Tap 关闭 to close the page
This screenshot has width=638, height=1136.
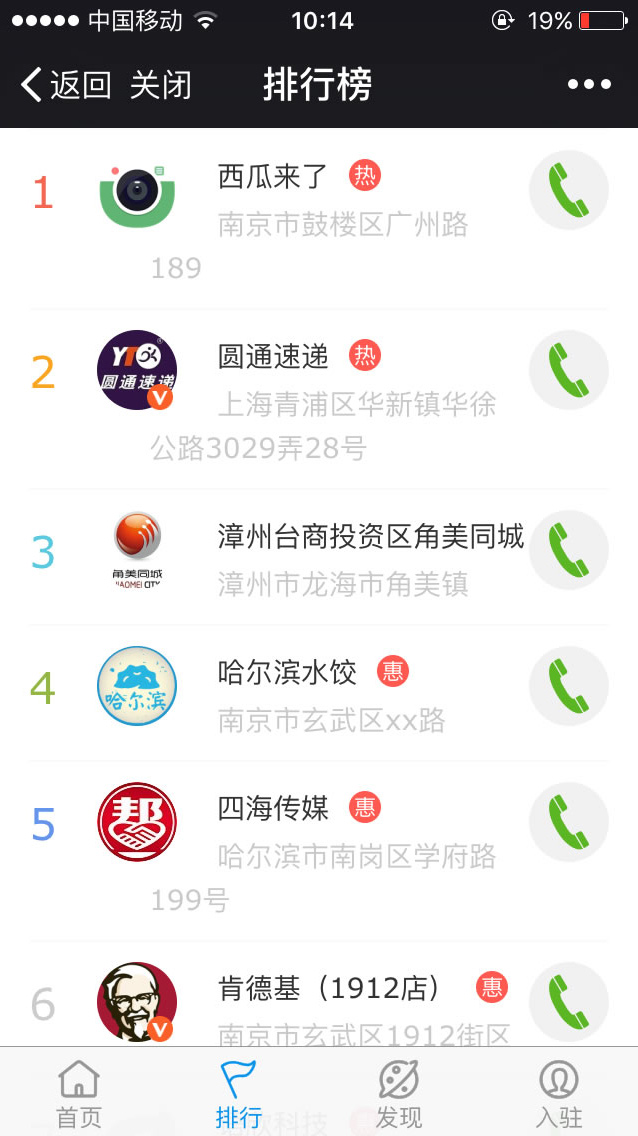(x=160, y=85)
